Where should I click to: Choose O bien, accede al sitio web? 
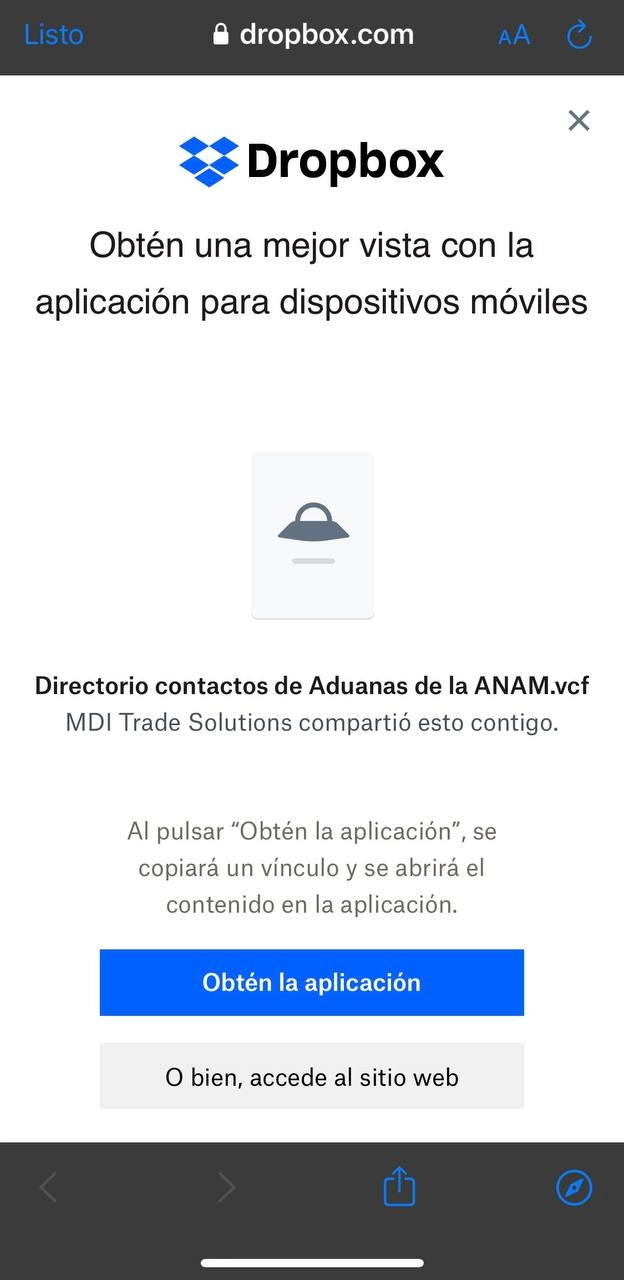[x=311, y=1076]
